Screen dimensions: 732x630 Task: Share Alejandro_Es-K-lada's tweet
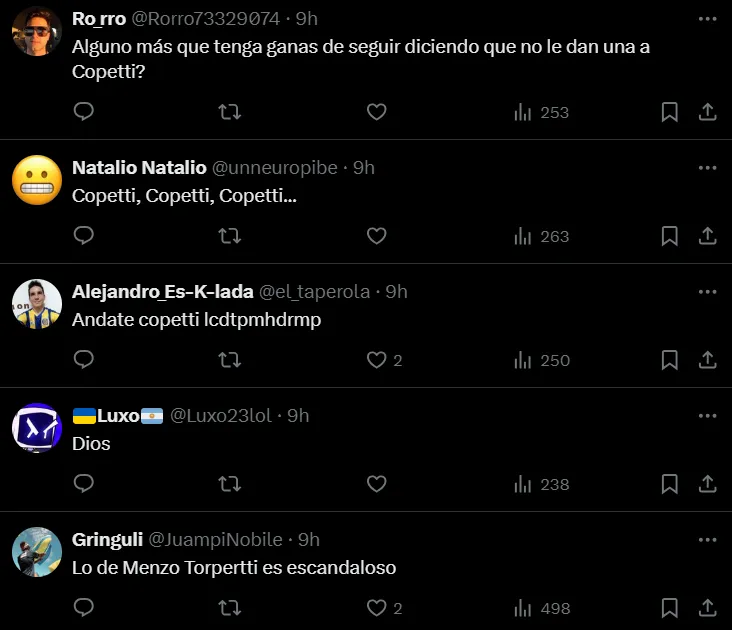(x=707, y=360)
